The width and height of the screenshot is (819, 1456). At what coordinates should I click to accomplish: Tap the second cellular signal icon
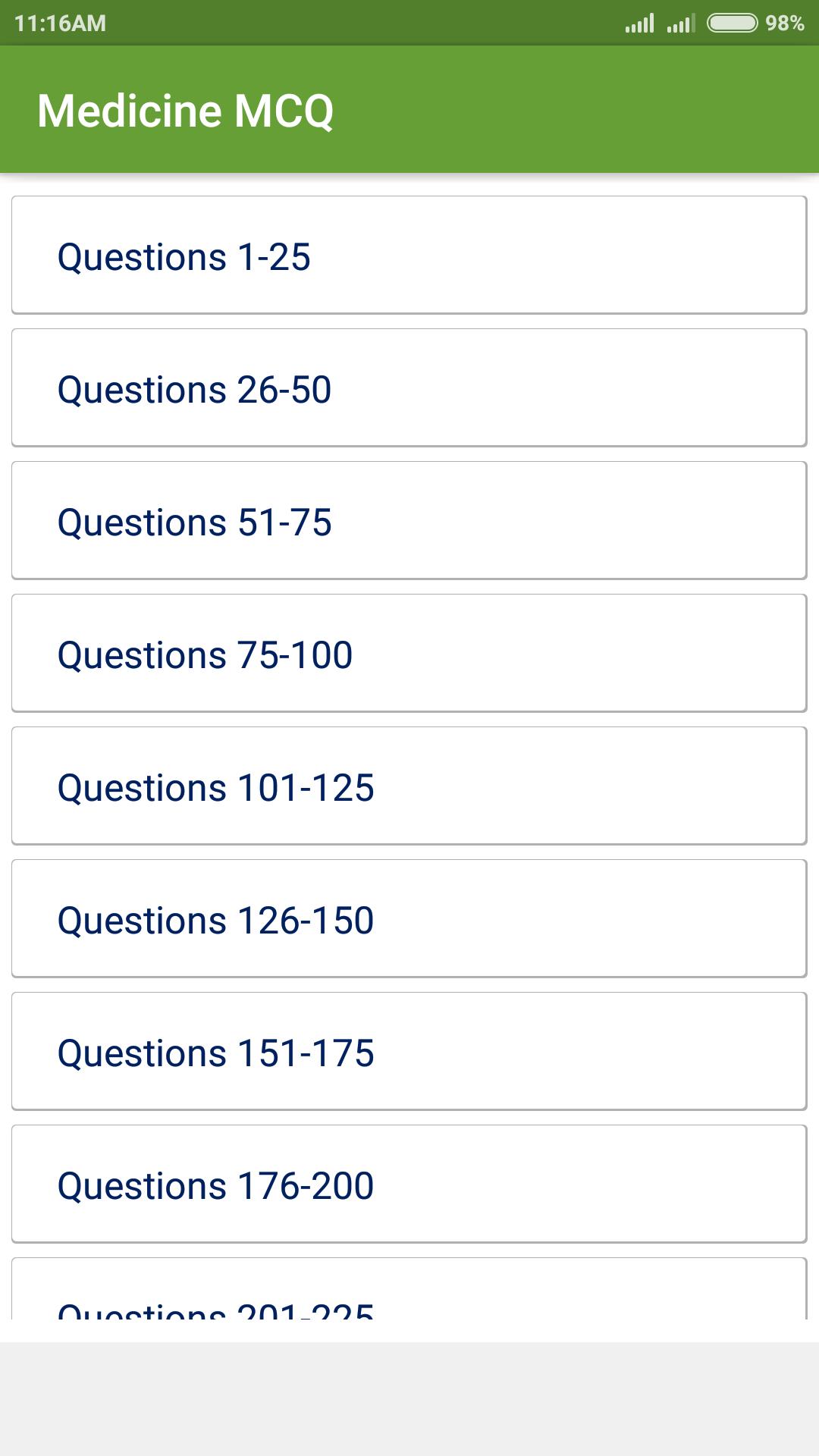click(x=680, y=23)
